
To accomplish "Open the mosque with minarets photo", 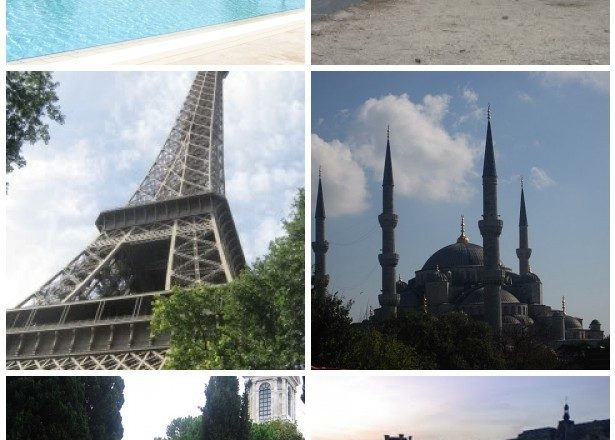I will 460,220.
